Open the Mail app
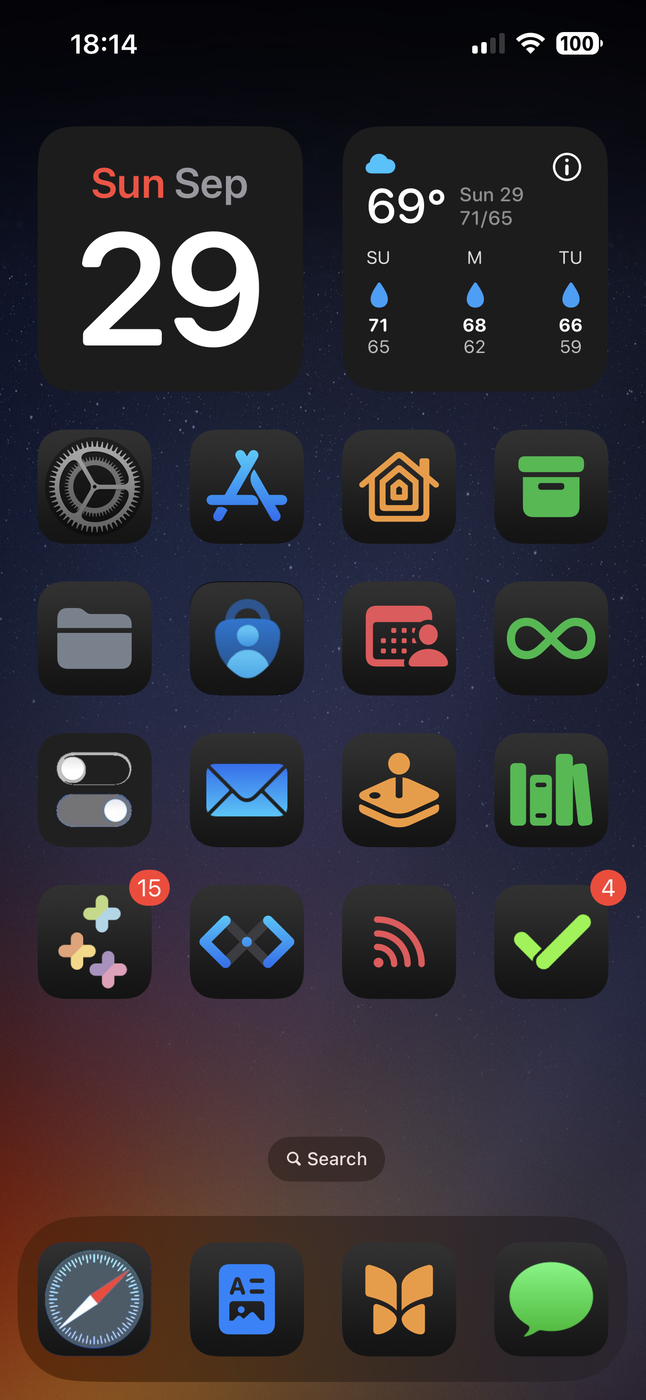 (247, 790)
